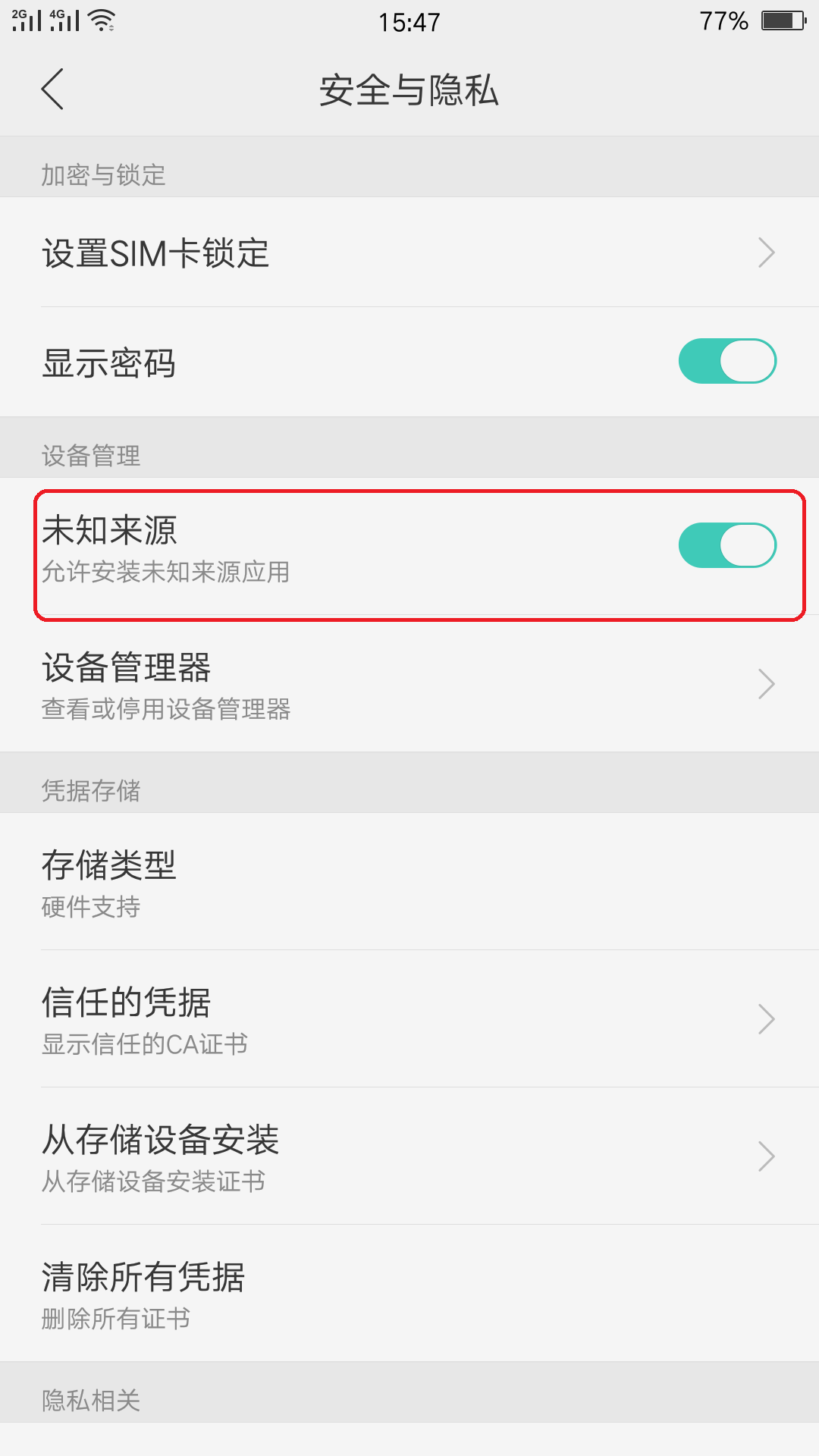The width and height of the screenshot is (819, 1456).
Task: Go back from 安全与隐私 page
Action: (x=52, y=89)
